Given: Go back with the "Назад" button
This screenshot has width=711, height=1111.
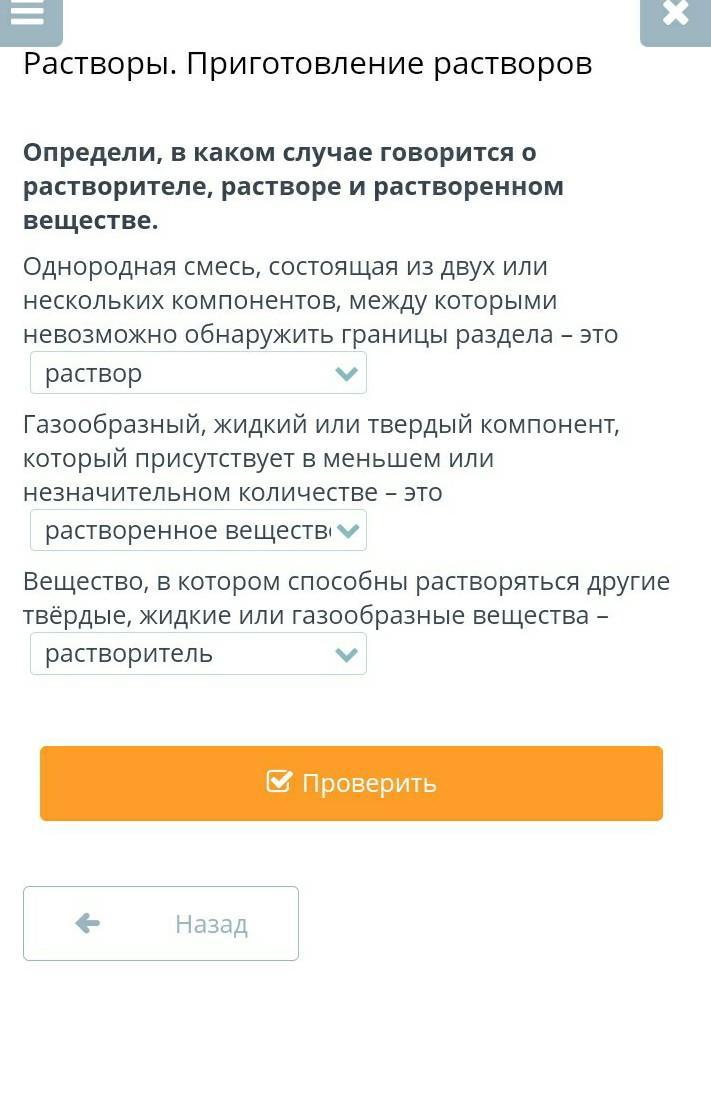Looking at the screenshot, I should coord(161,923).
